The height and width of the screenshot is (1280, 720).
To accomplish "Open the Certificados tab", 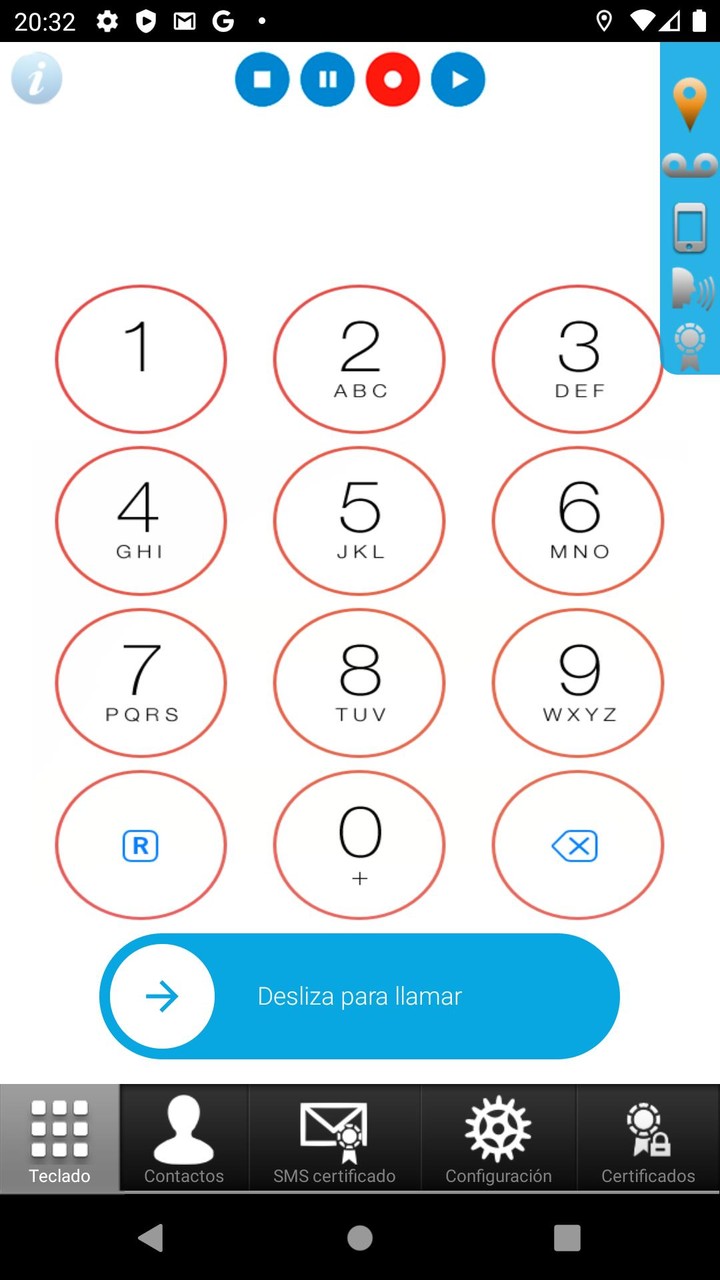I will [x=648, y=1139].
